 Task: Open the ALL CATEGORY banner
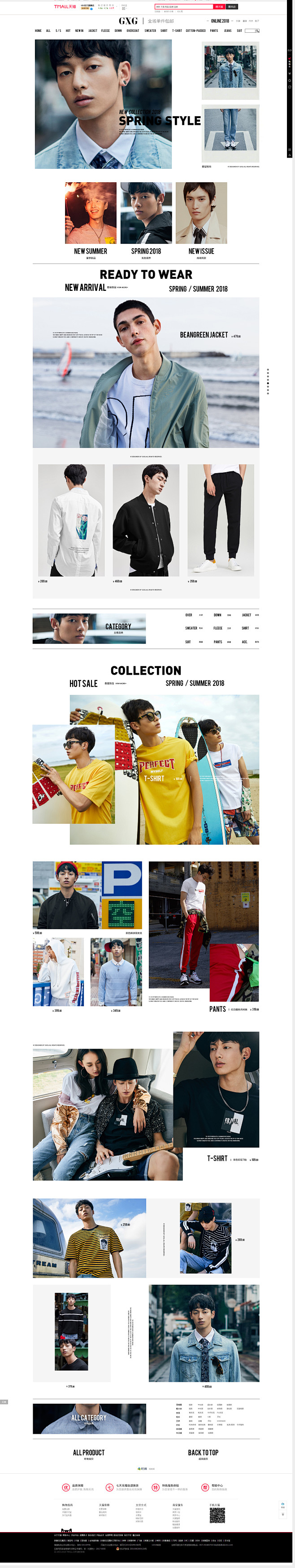(89, 1418)
